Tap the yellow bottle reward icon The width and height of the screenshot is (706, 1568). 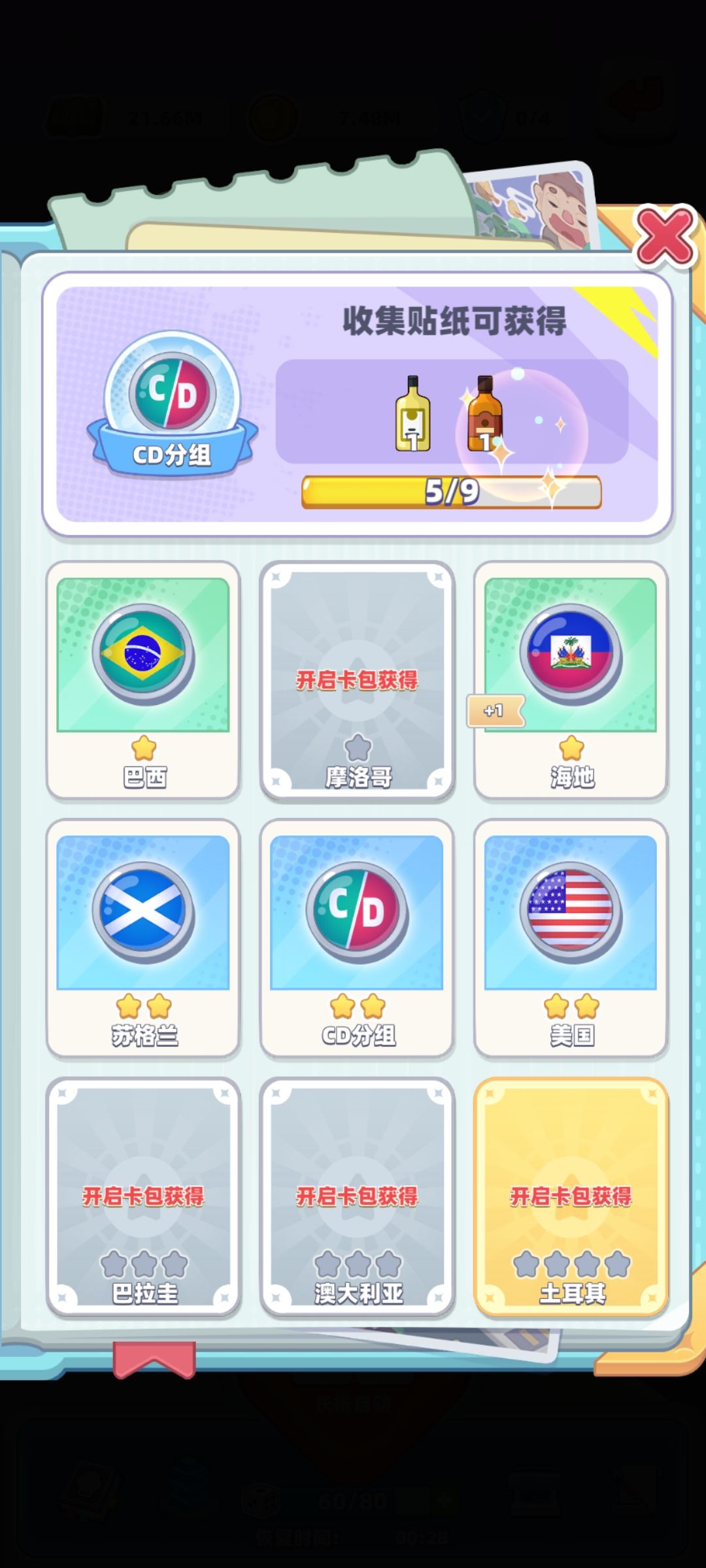(x=412, y=414)
